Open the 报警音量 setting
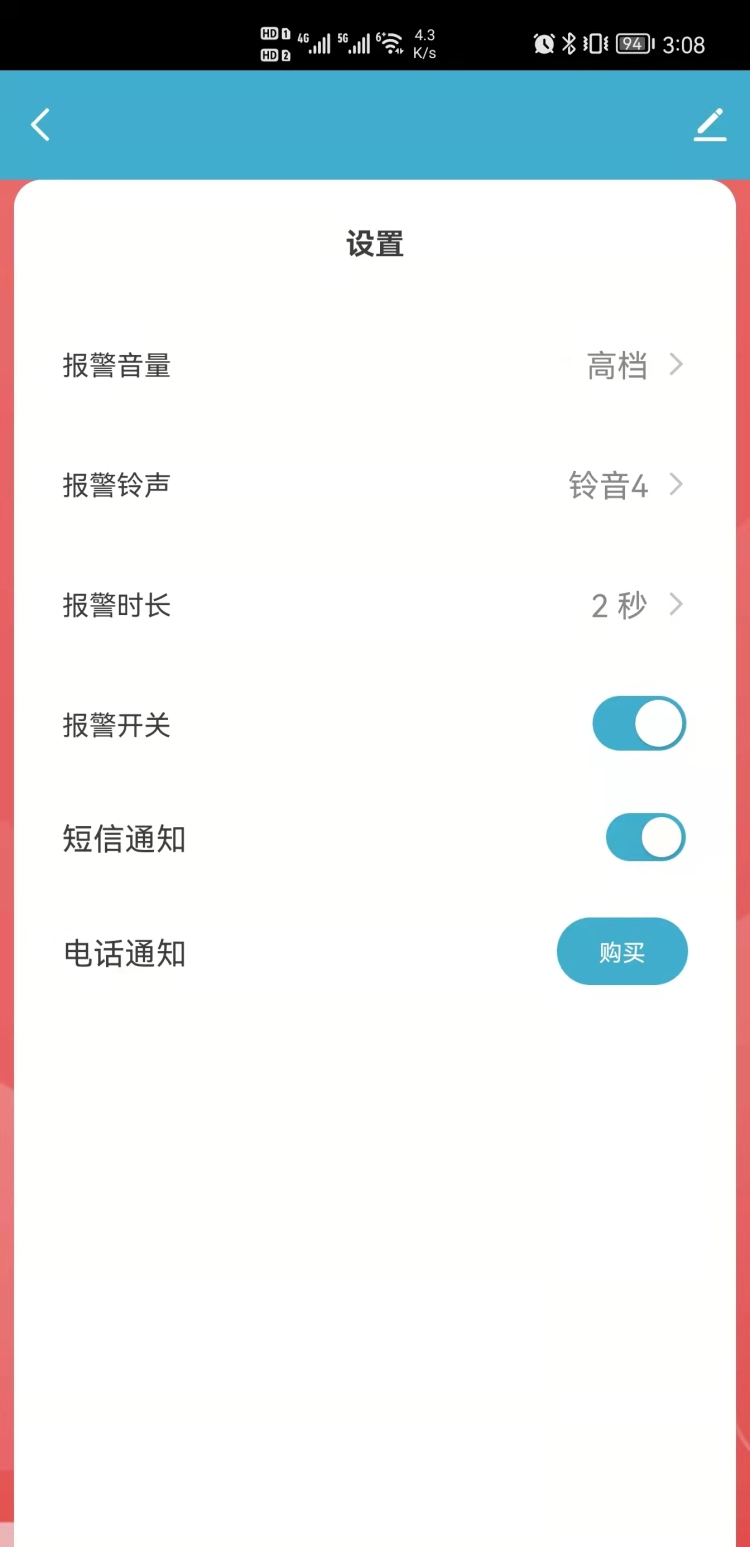 (x=374, y=366)
